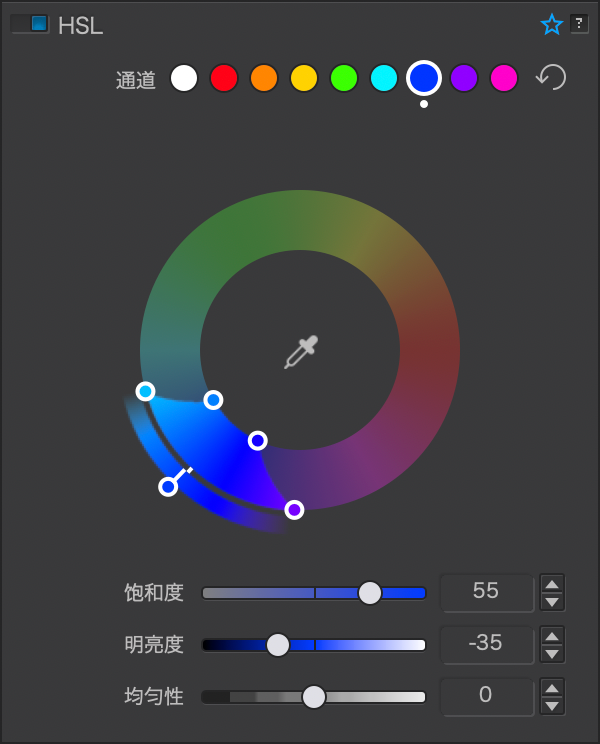Screen dimensions: 600x744
Task: Select the orange channel swatch
Action: 264,78
